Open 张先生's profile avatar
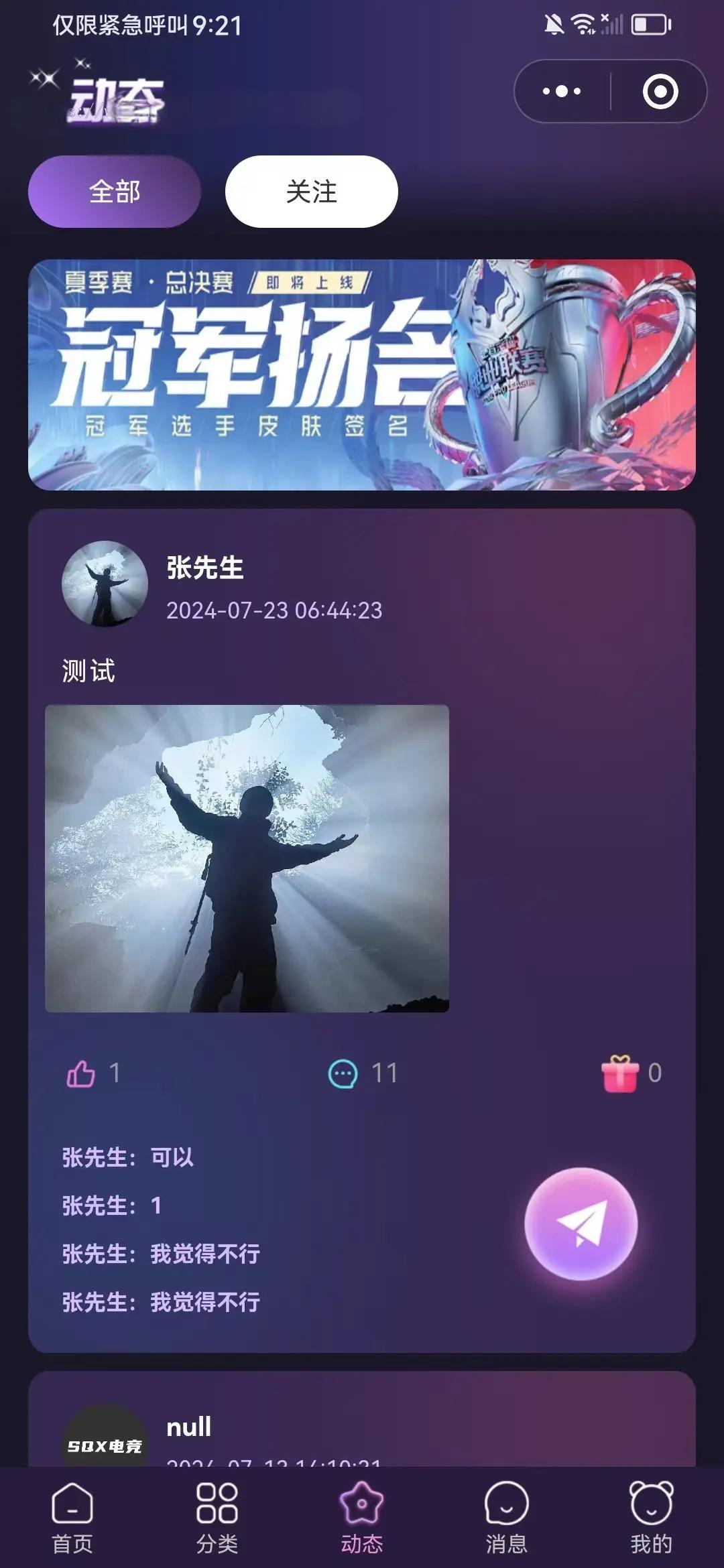Screen dimensions: 724x1568 tap(105, 584)
